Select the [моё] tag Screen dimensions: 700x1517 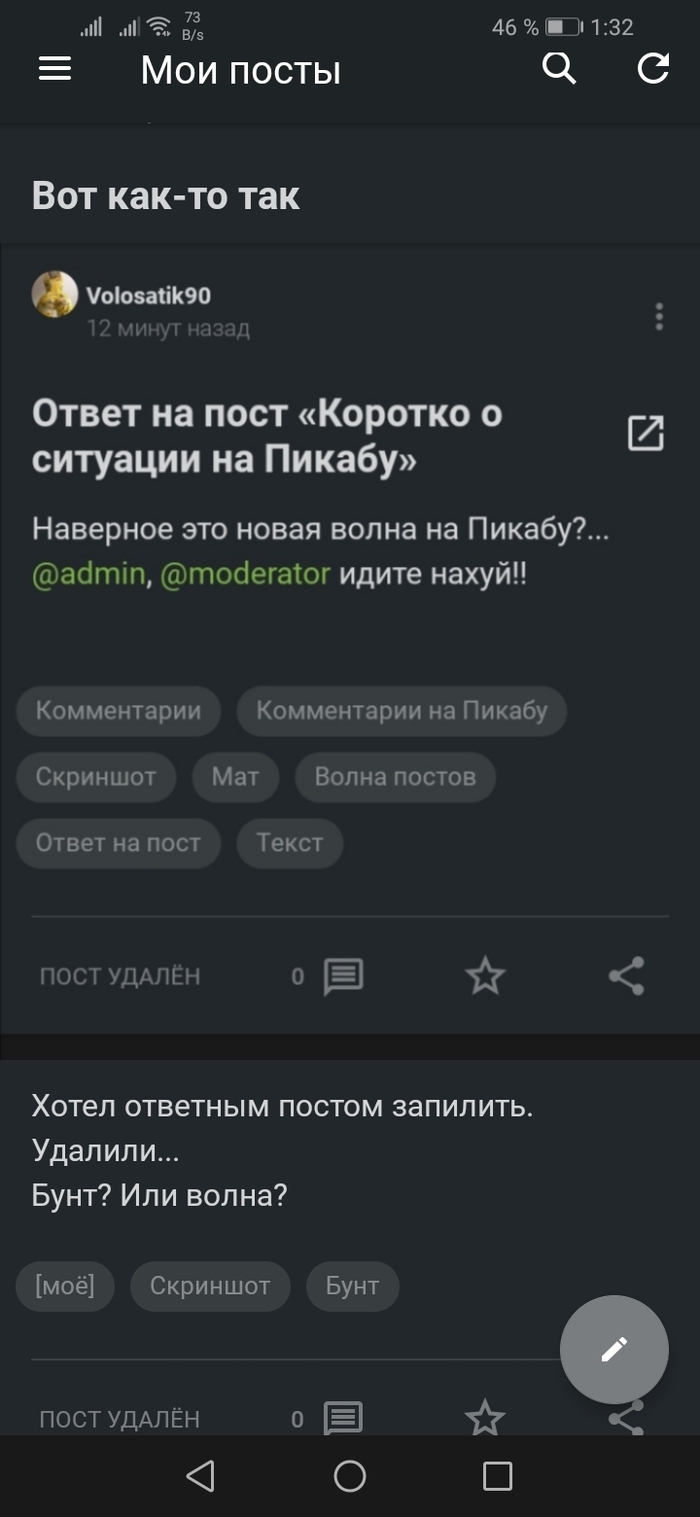(x=65, y=1286)
